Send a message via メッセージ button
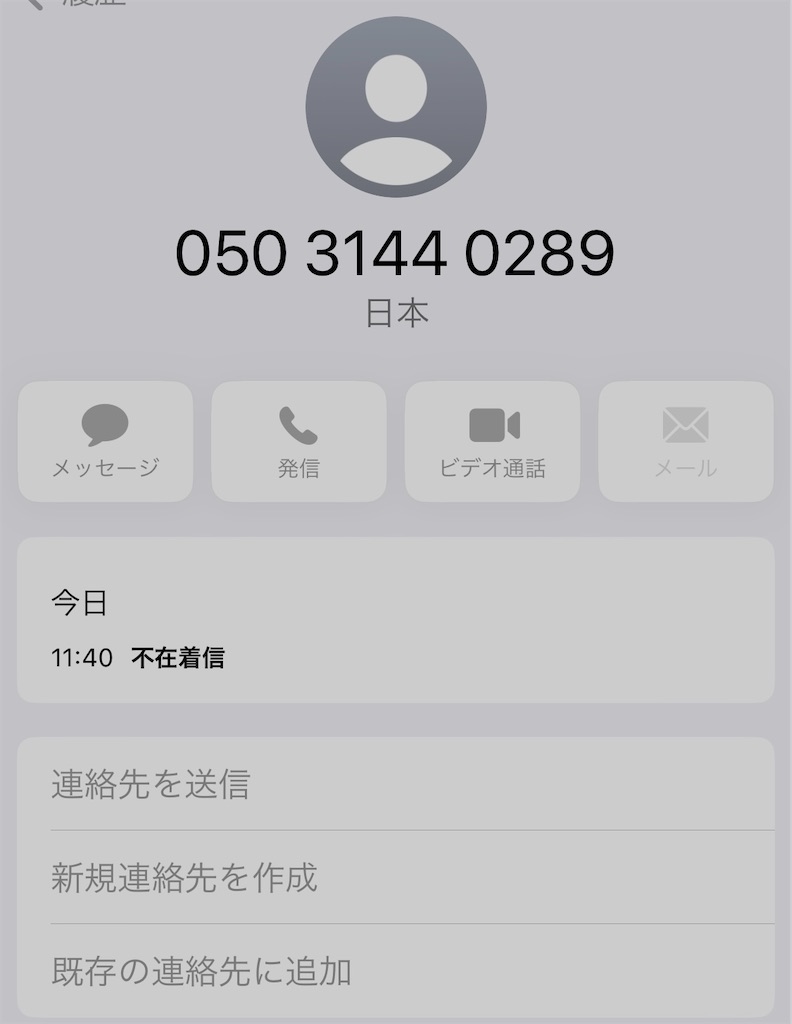Screen dimensions: 792x1024 pos(106,441)
